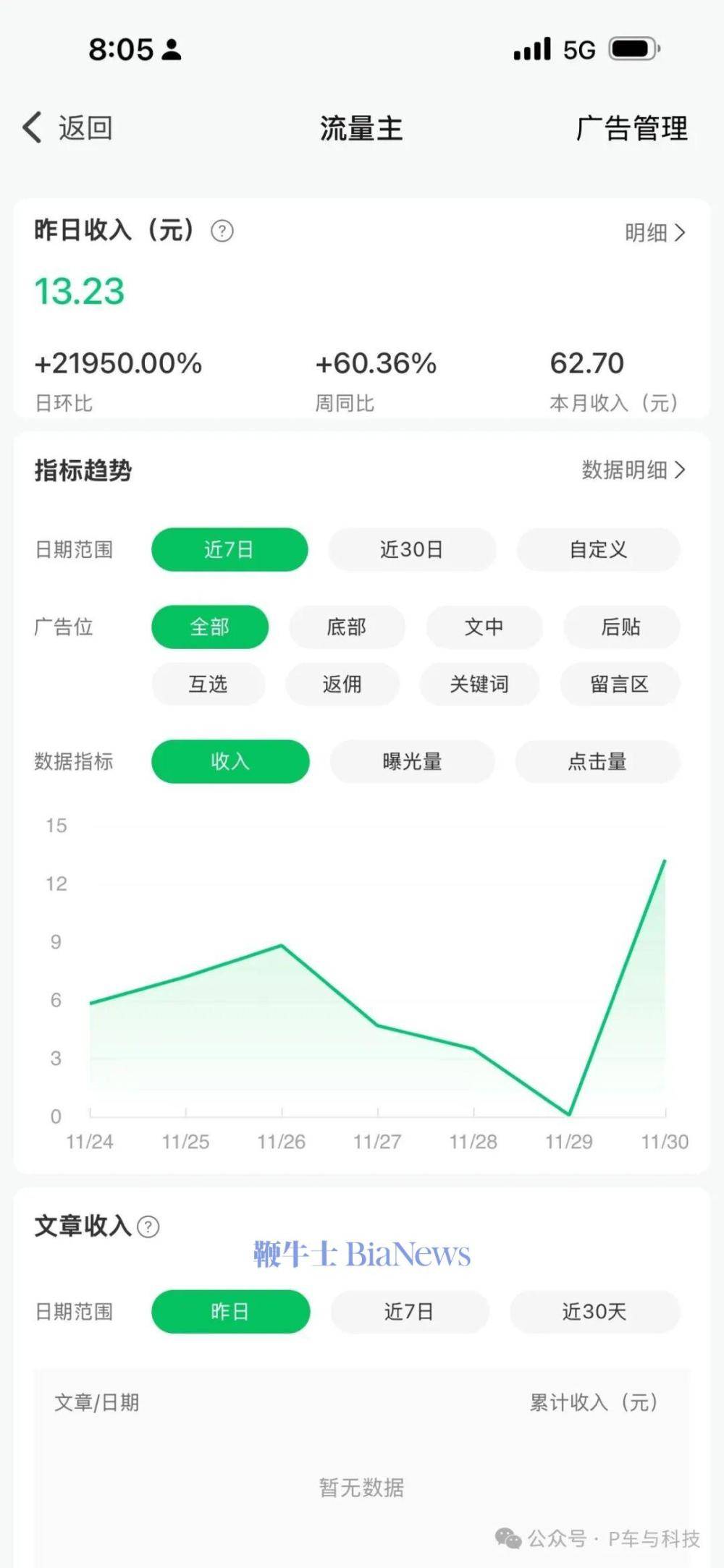Select the 互选 ad position chip
Screen dimensions: 724x1568
point(209,684)
